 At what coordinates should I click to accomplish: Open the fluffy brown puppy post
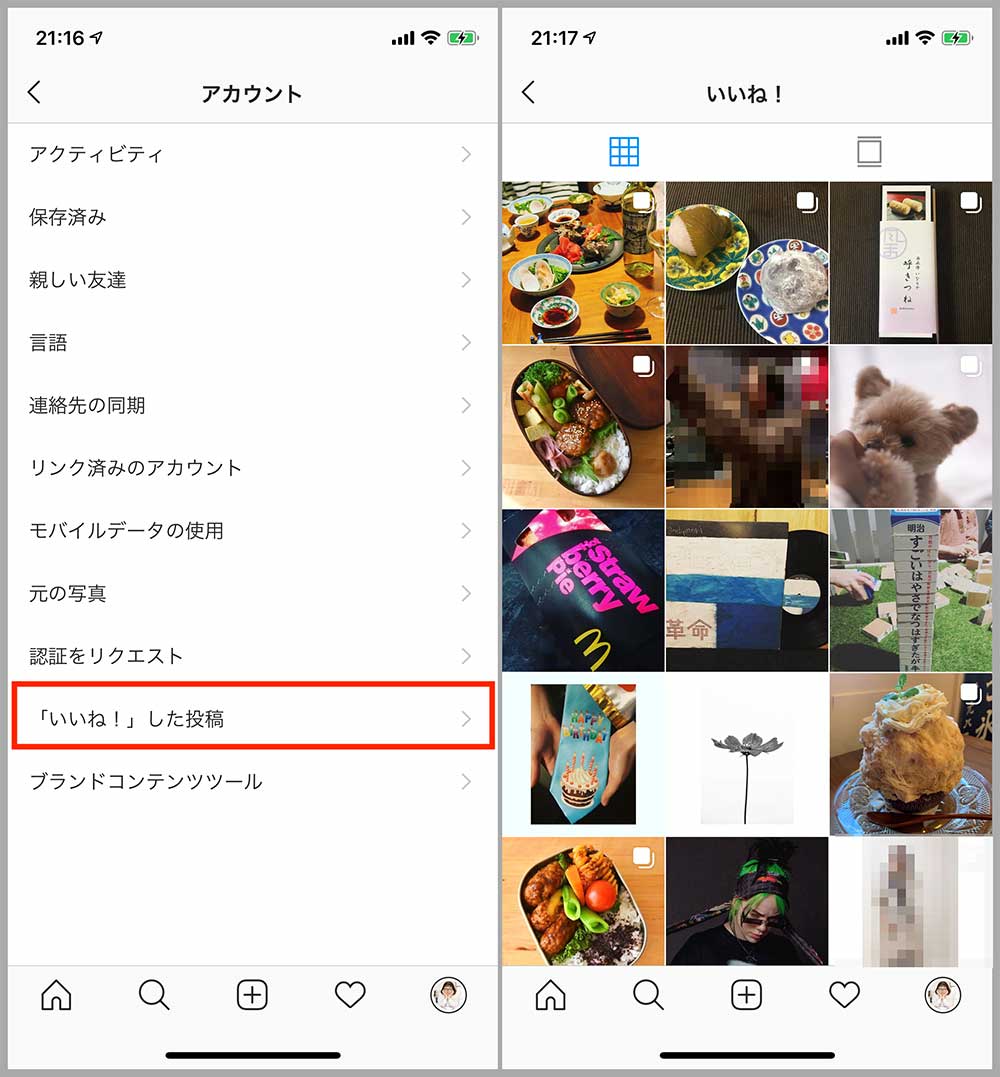coord(911,427)
